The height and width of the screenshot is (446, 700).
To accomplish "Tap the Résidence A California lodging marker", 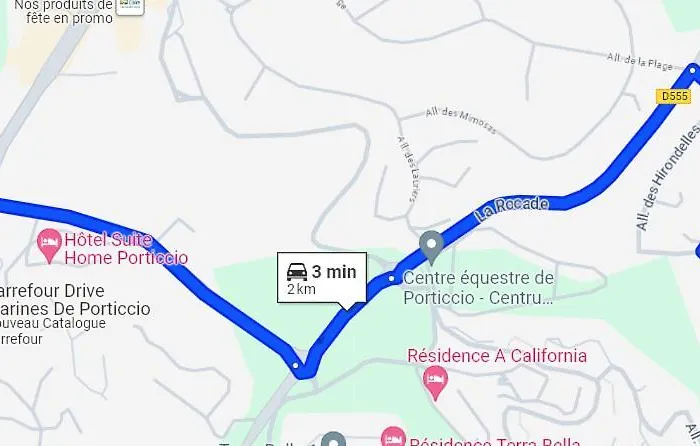I will (434, 378).
